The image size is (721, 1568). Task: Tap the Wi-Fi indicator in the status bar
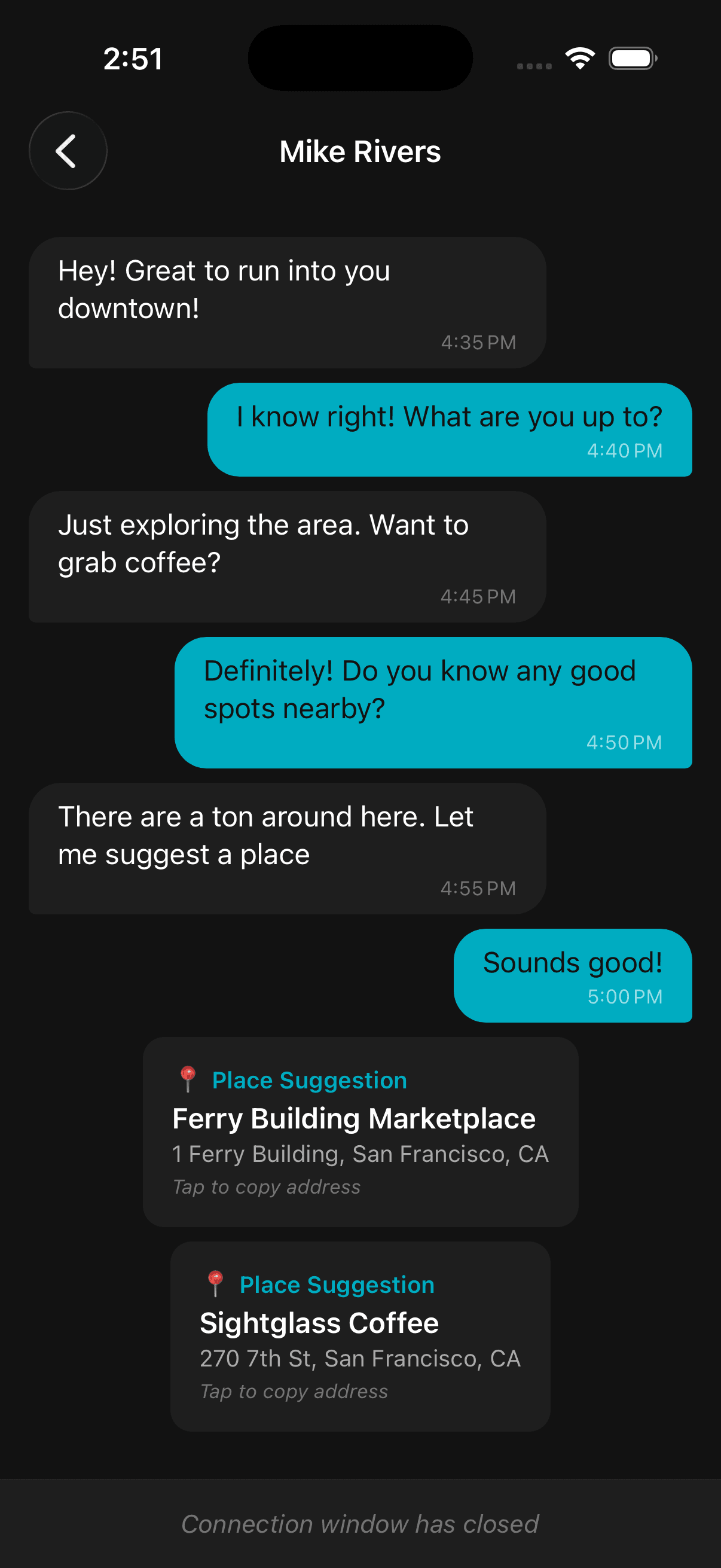coord(579,58)
